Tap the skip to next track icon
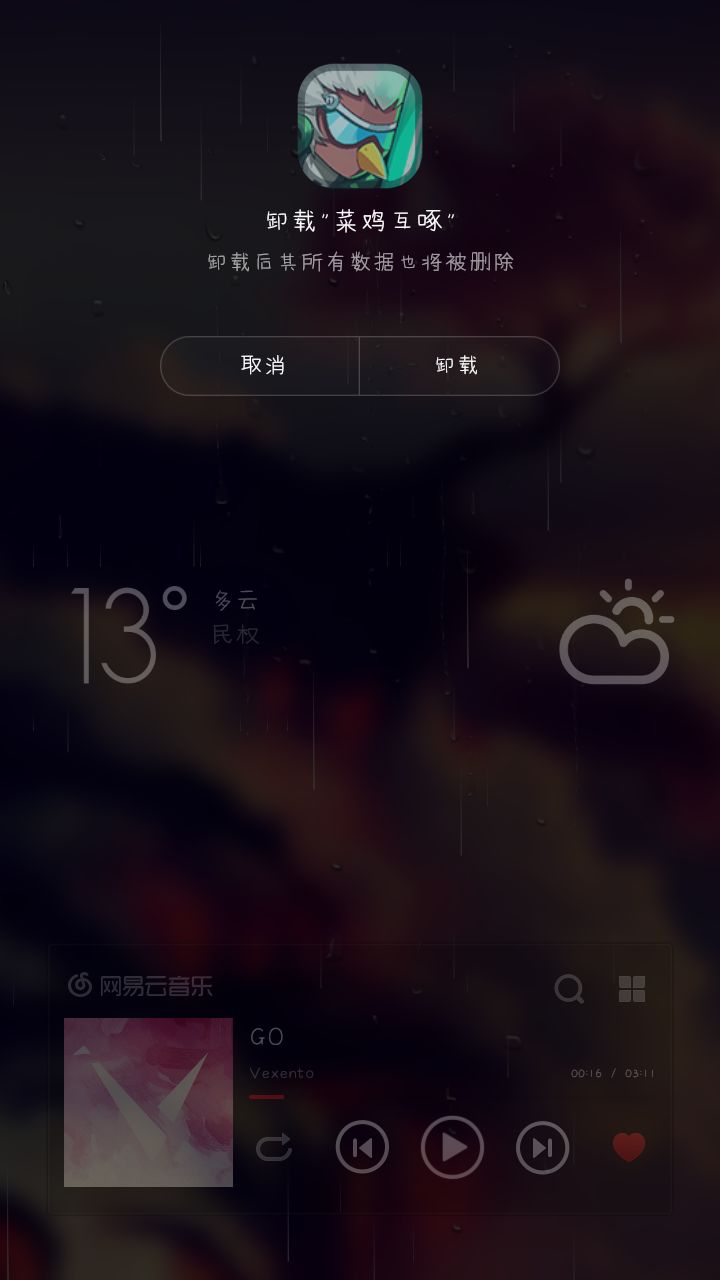This screenshot has height=1280, width=720. coord(540,1145)
